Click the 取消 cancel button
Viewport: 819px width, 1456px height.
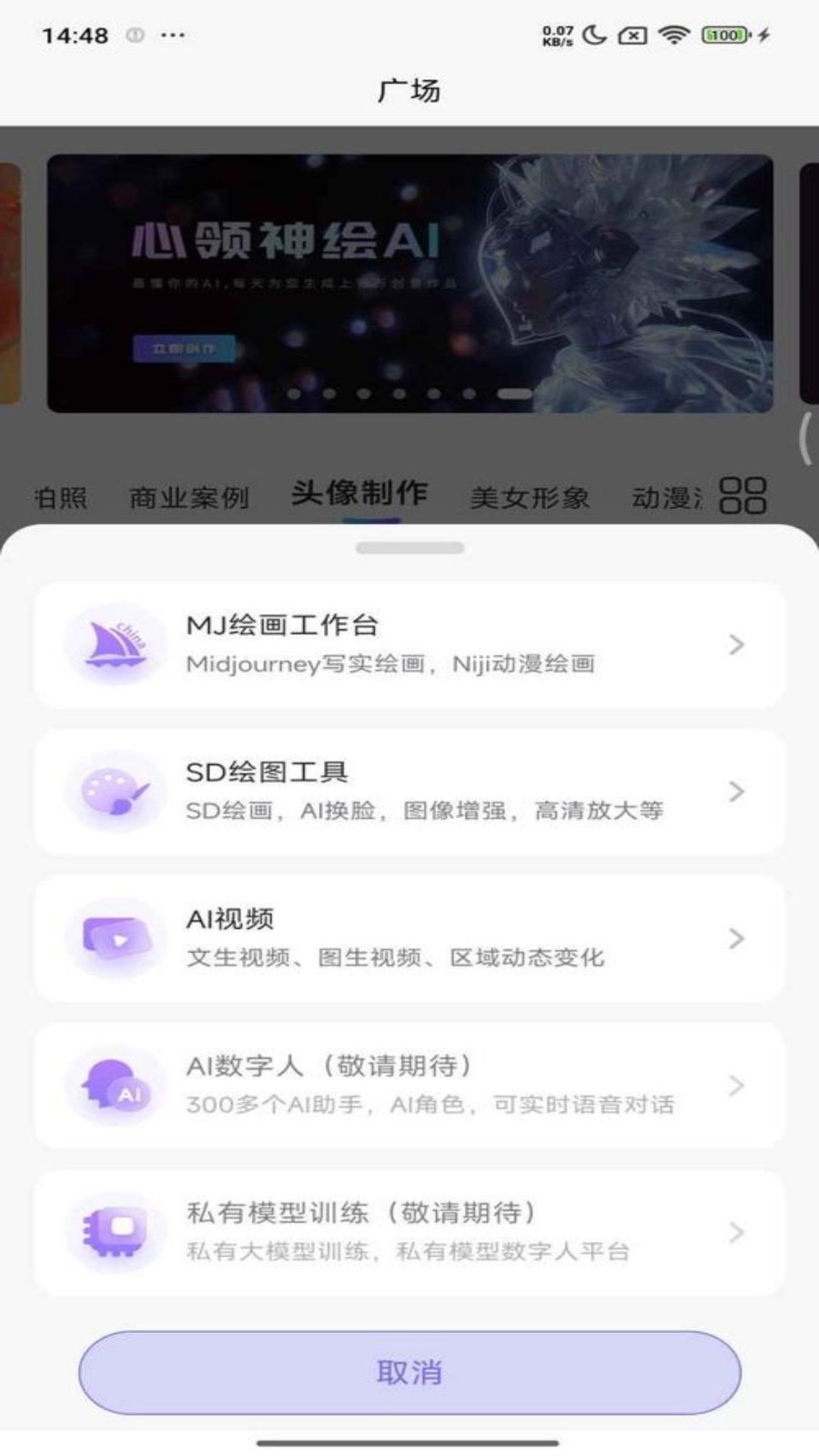click(x=409, y=1374)
